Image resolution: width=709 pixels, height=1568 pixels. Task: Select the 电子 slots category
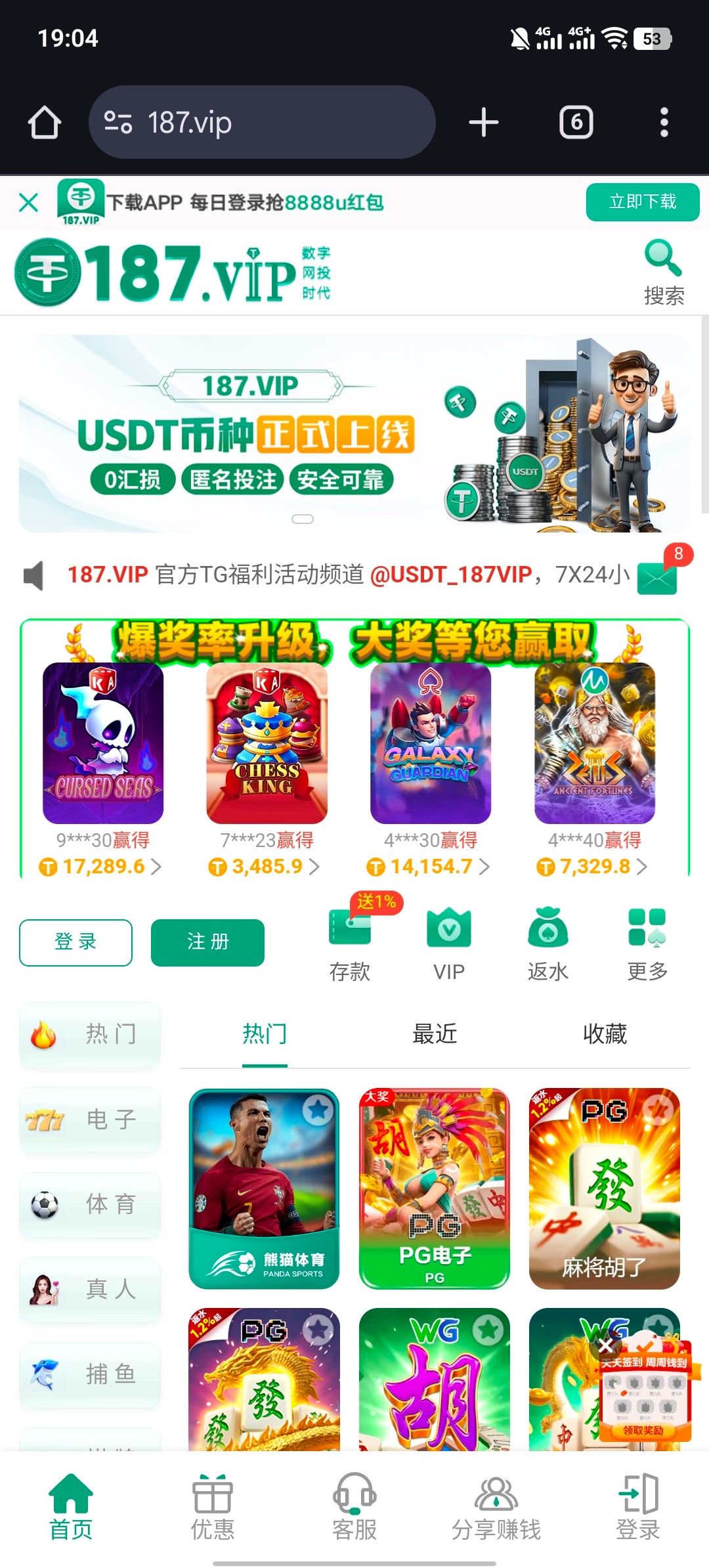pyautogui.click(x=91, y=1120)
